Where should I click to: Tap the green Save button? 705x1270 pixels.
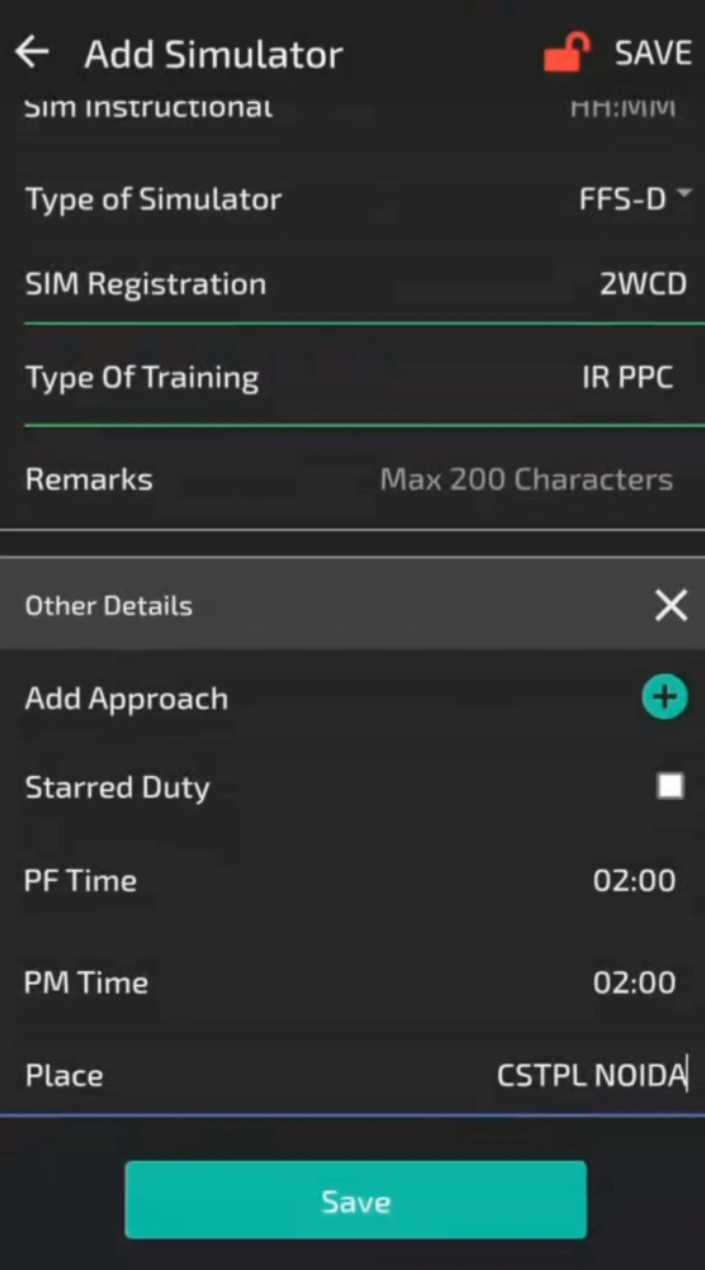tap(355, 1200)
